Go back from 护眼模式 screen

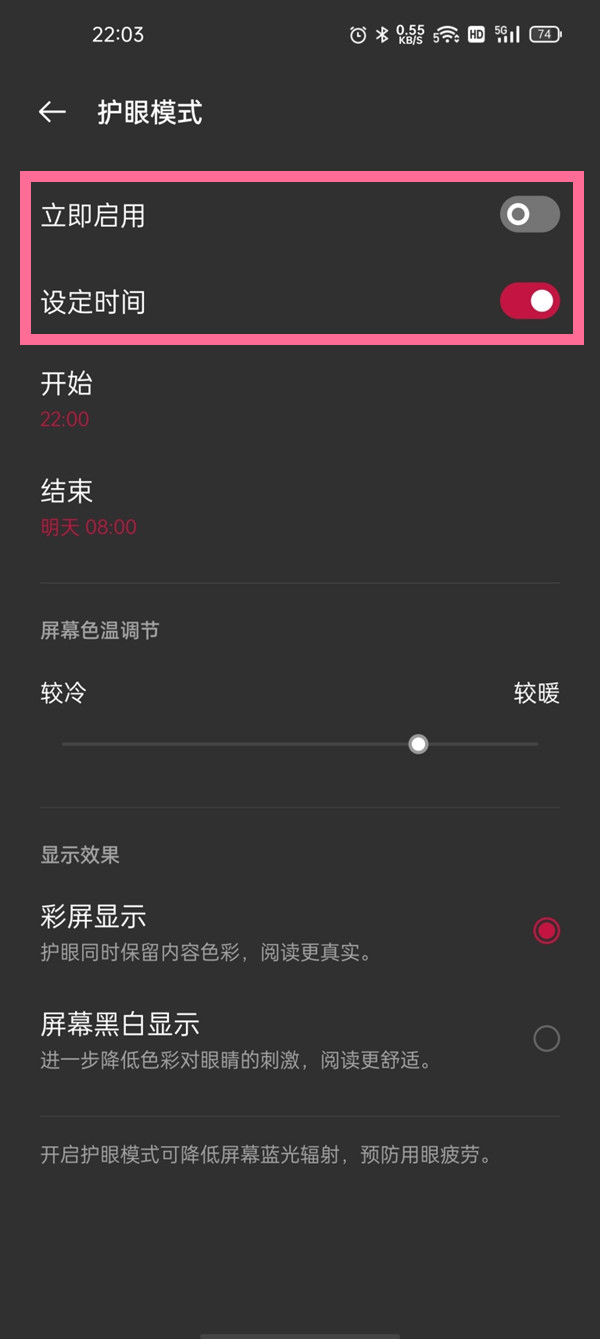[x=52, y=113]
